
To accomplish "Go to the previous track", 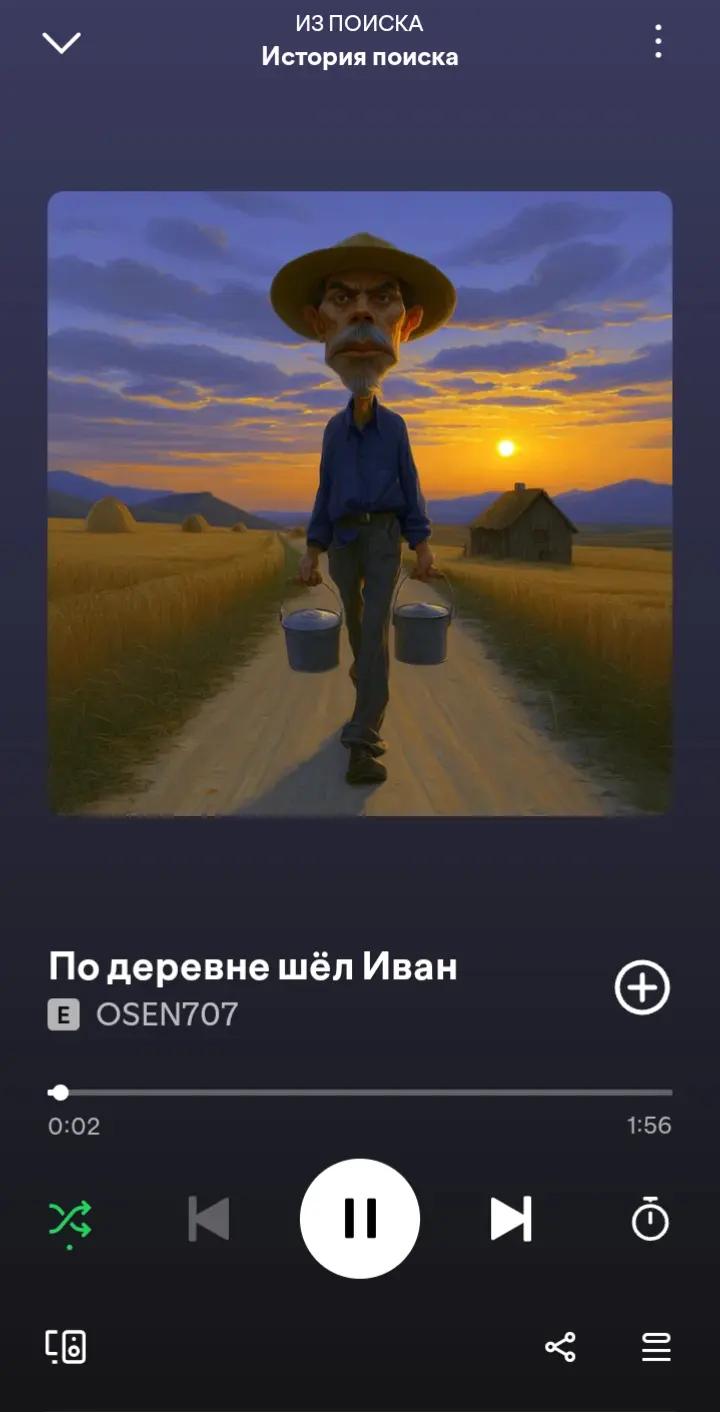I will [209, 1219].
